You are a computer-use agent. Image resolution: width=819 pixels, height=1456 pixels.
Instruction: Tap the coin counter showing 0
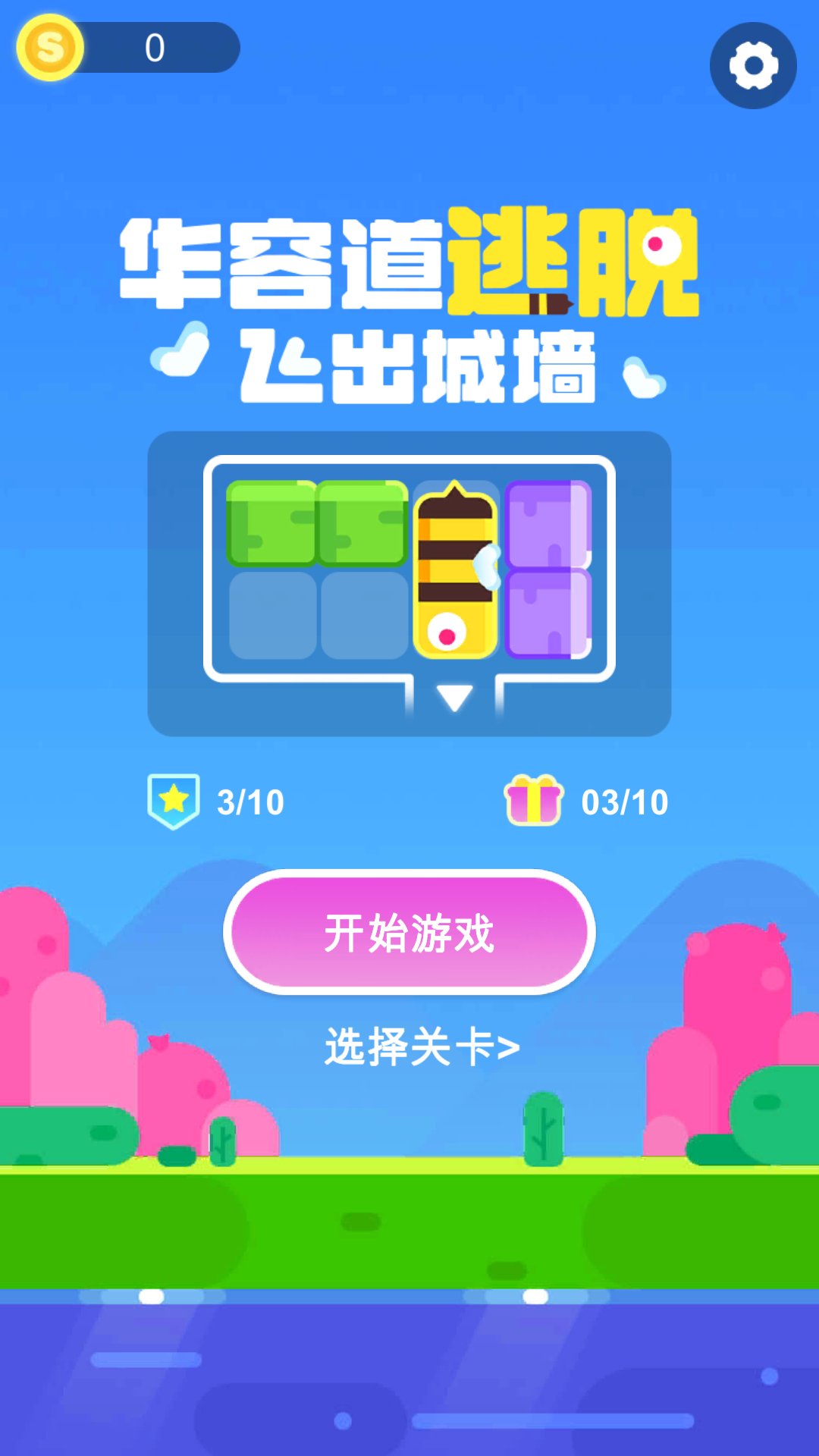154,47
